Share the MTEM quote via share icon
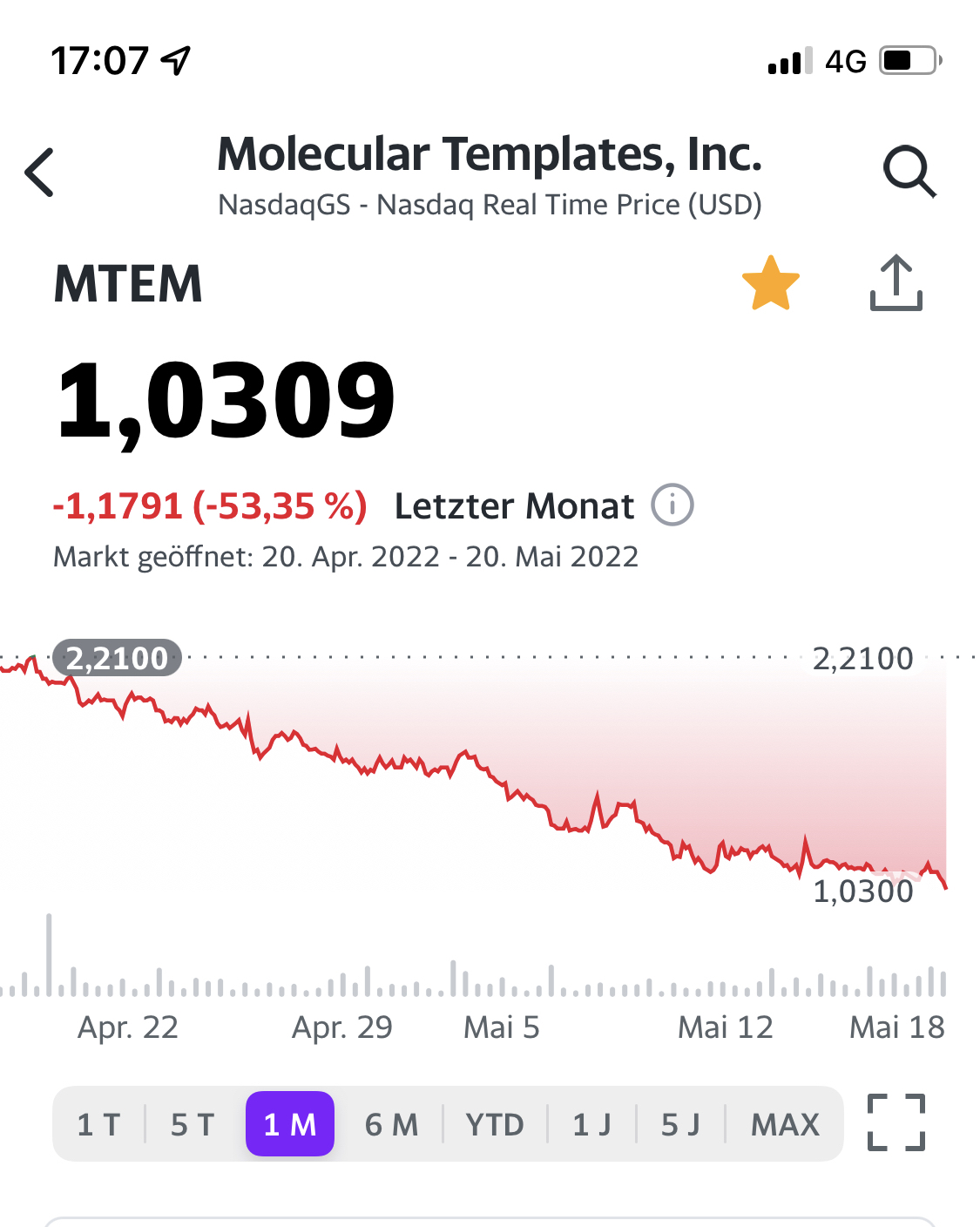This screenshot has height=1227, width=980. coord(896,281)
